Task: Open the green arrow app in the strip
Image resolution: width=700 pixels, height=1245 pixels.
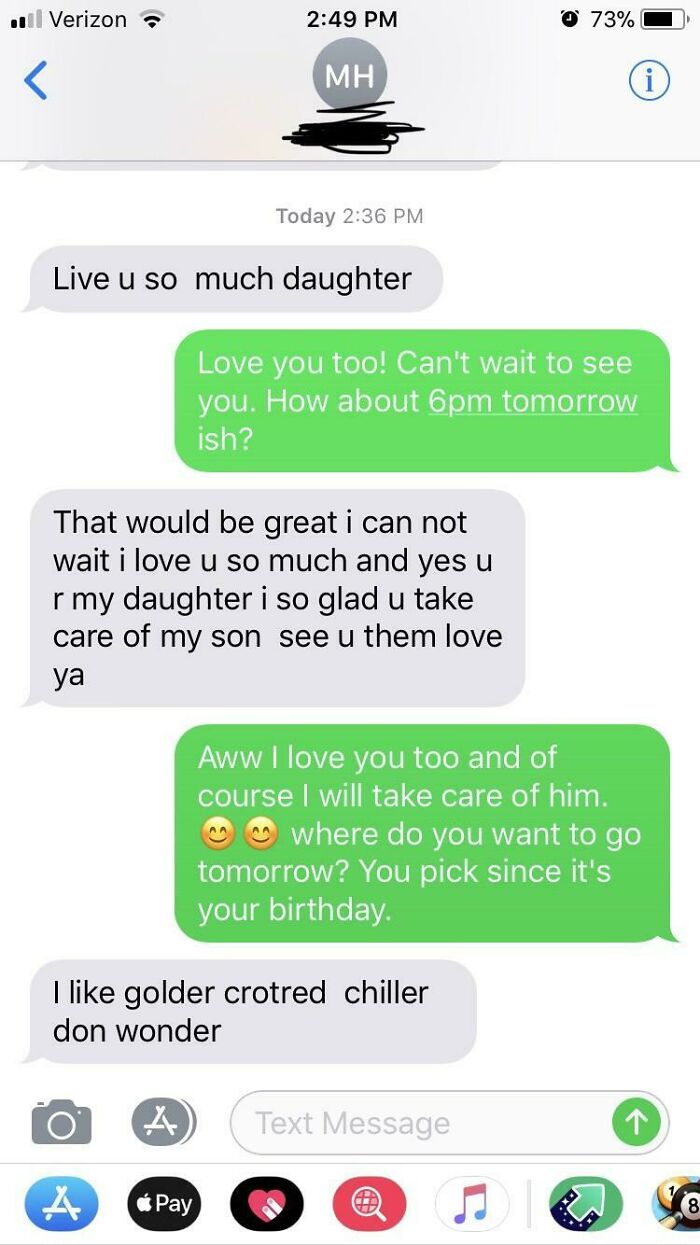Action: pos(585,1203)
